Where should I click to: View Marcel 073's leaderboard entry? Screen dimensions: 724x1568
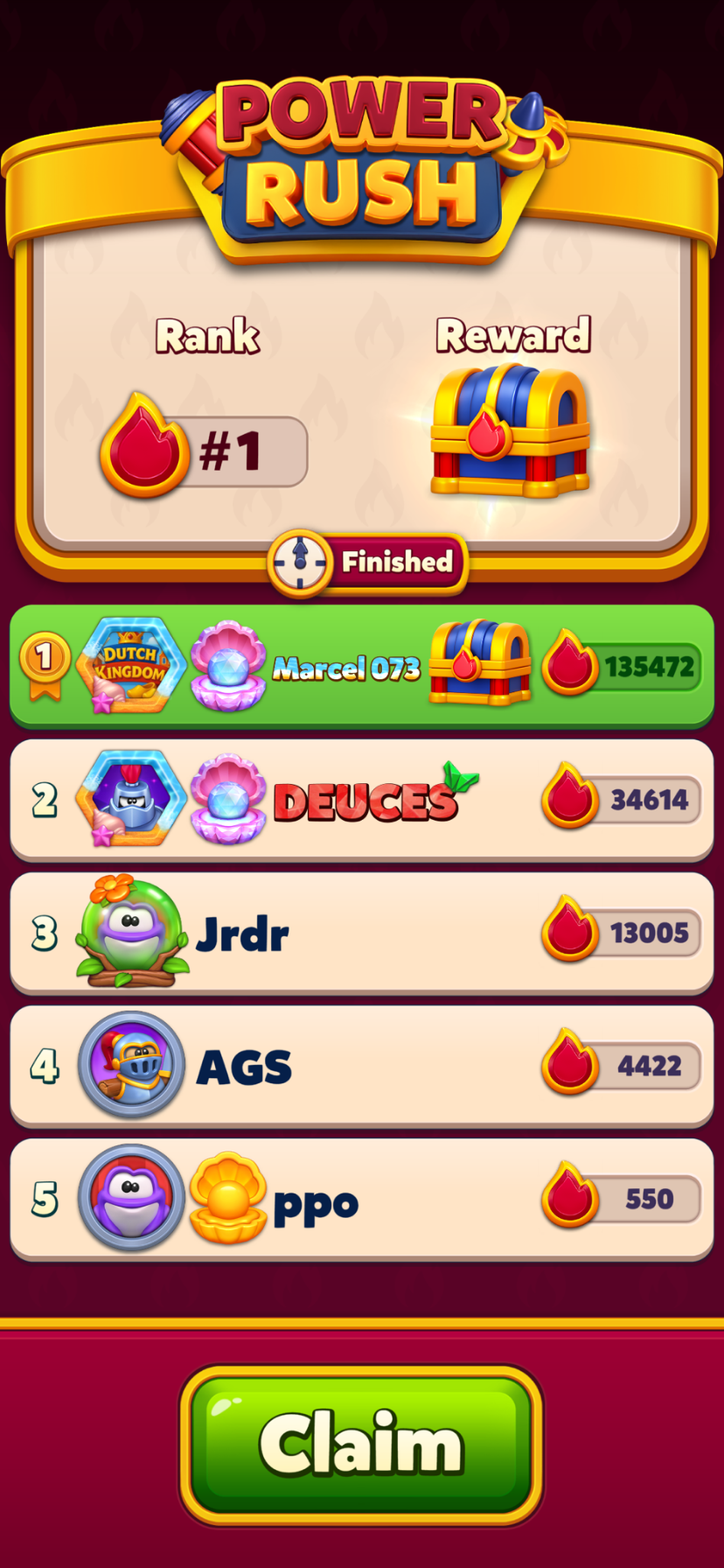tap(362, 667)
